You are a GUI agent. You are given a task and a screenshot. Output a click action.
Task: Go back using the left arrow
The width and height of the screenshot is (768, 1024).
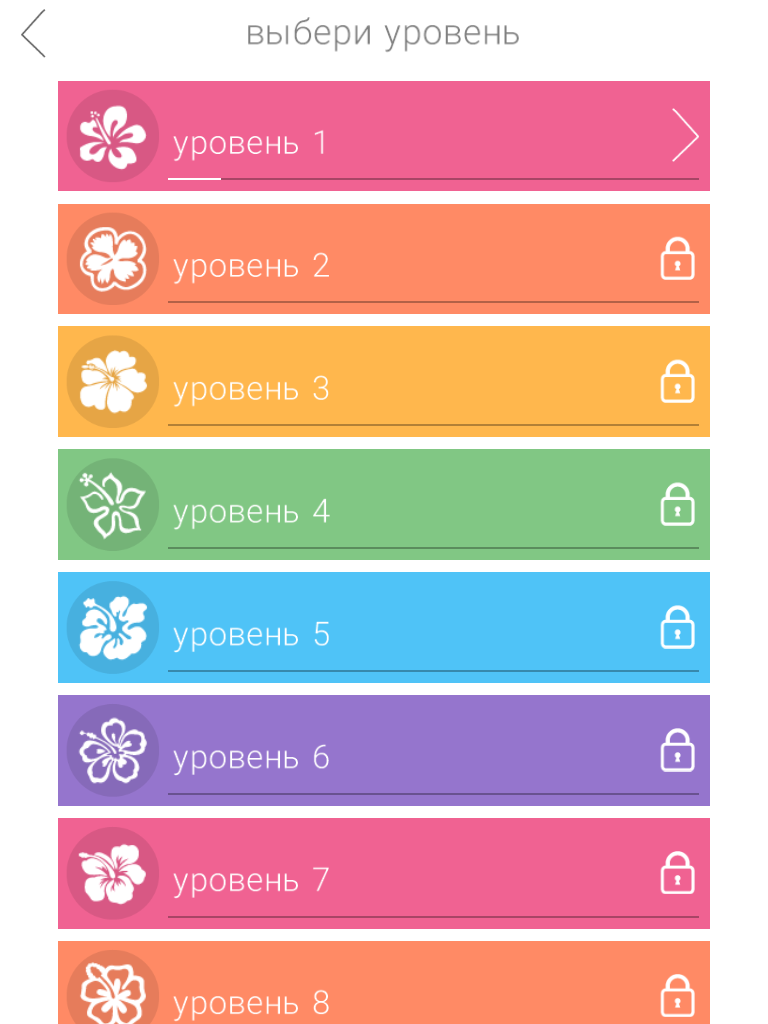32,33
